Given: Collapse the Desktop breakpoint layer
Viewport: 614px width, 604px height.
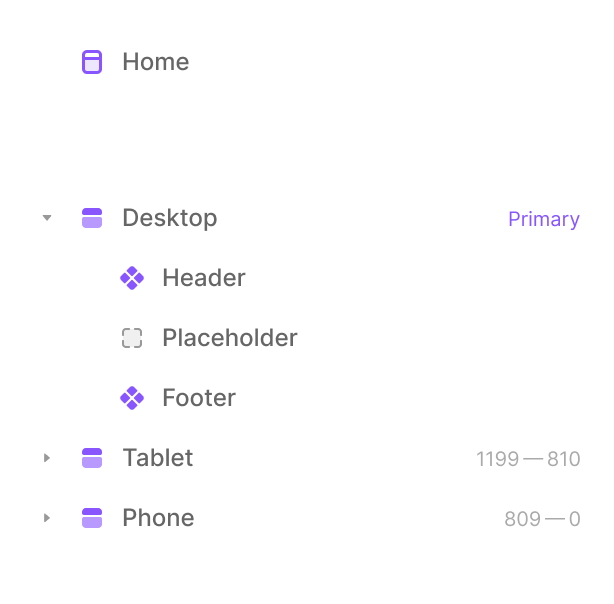Looking at the screenshot, I should [46, 218].
